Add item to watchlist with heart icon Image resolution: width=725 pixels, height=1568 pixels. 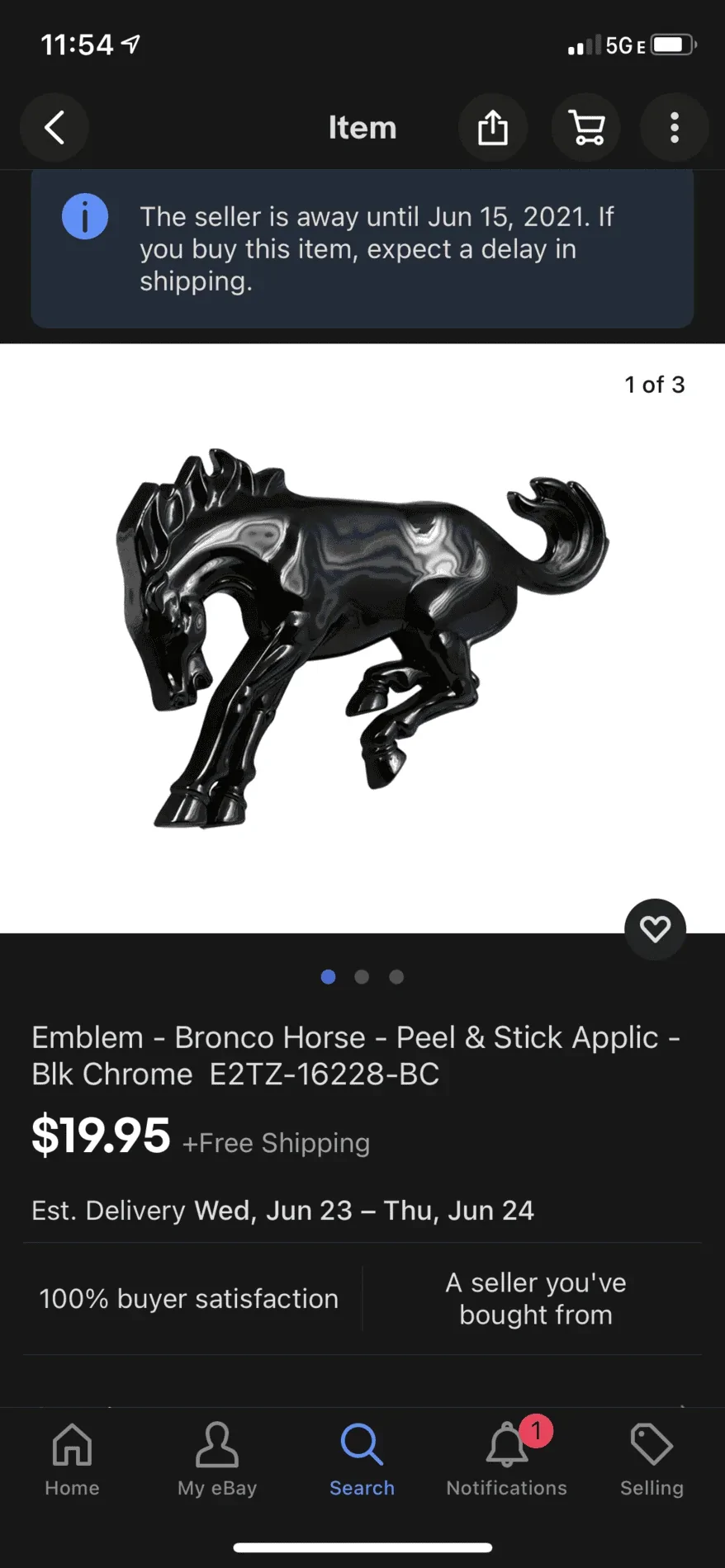pyautogui.click(x=655, y=929)
